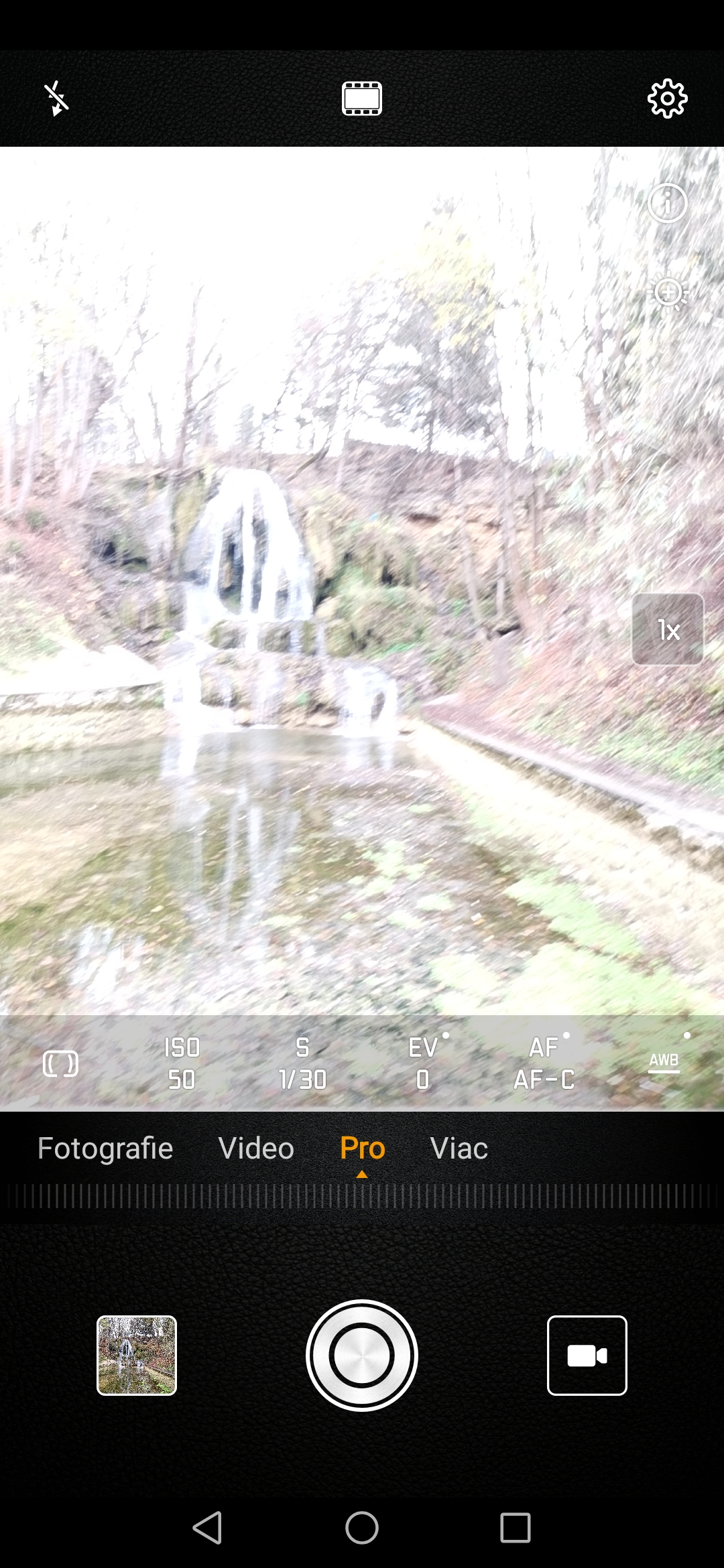Open the film filter effects icon
Screen dimensions: 724x1568
[x=362, y=99]
